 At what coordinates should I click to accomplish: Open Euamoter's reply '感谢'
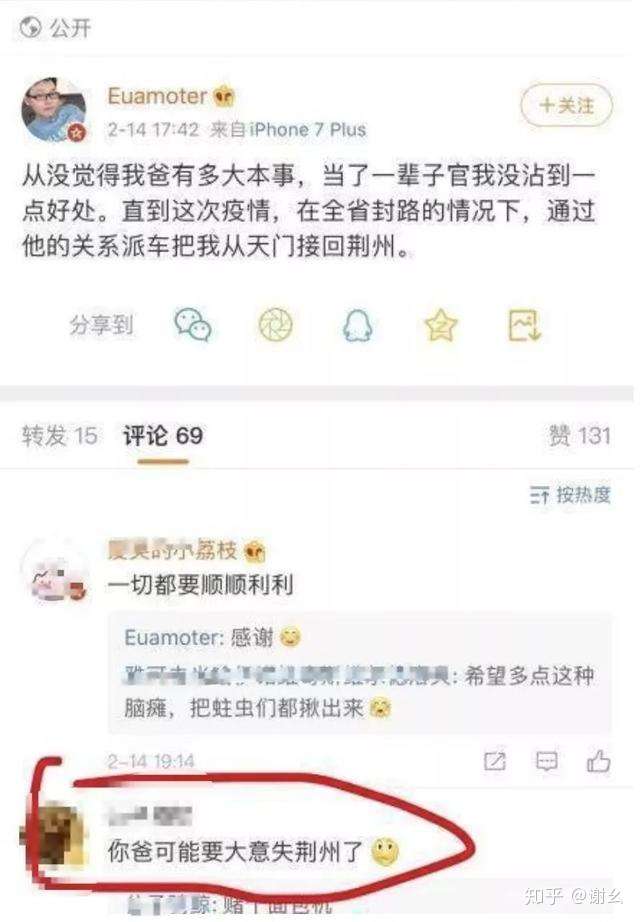point(212,637)
